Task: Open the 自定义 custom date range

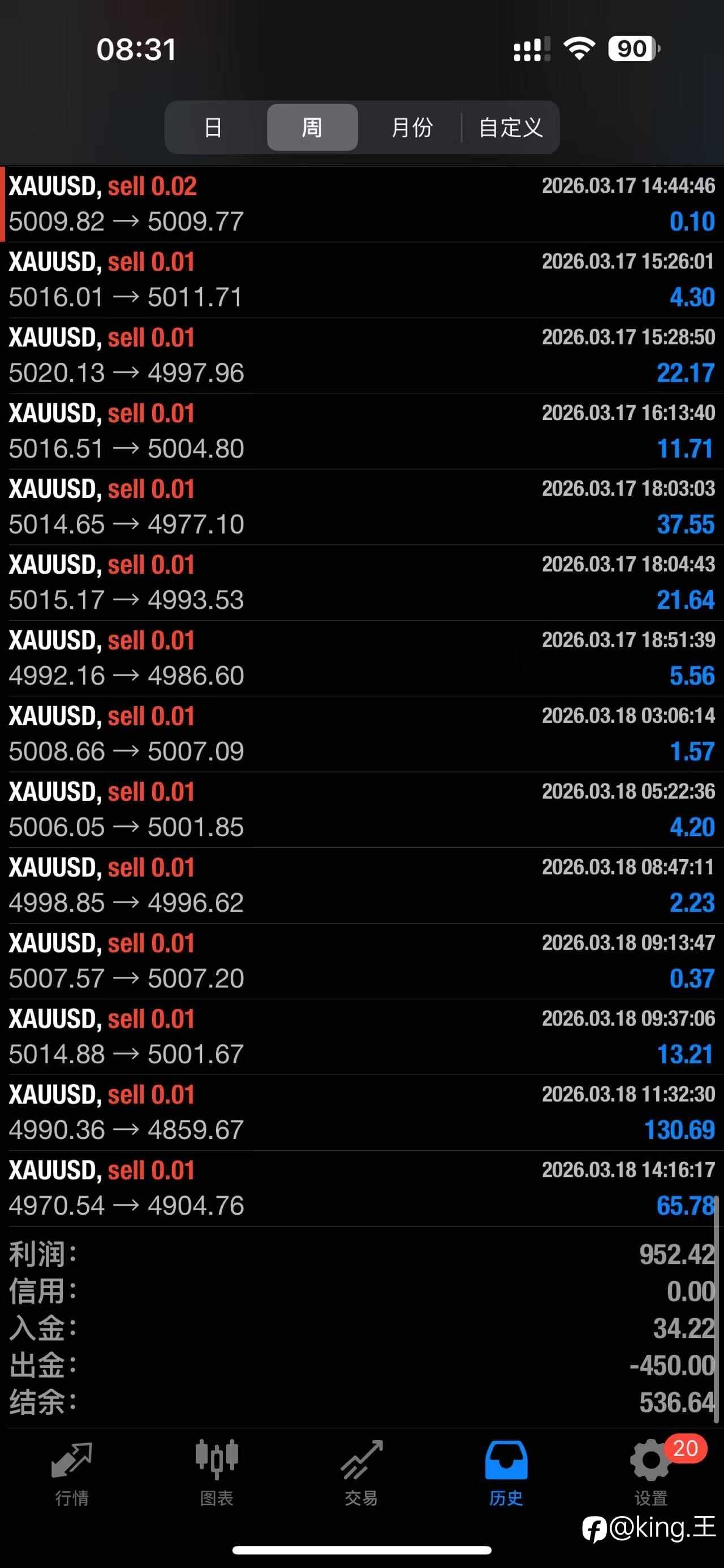Action: pos(510,127)
